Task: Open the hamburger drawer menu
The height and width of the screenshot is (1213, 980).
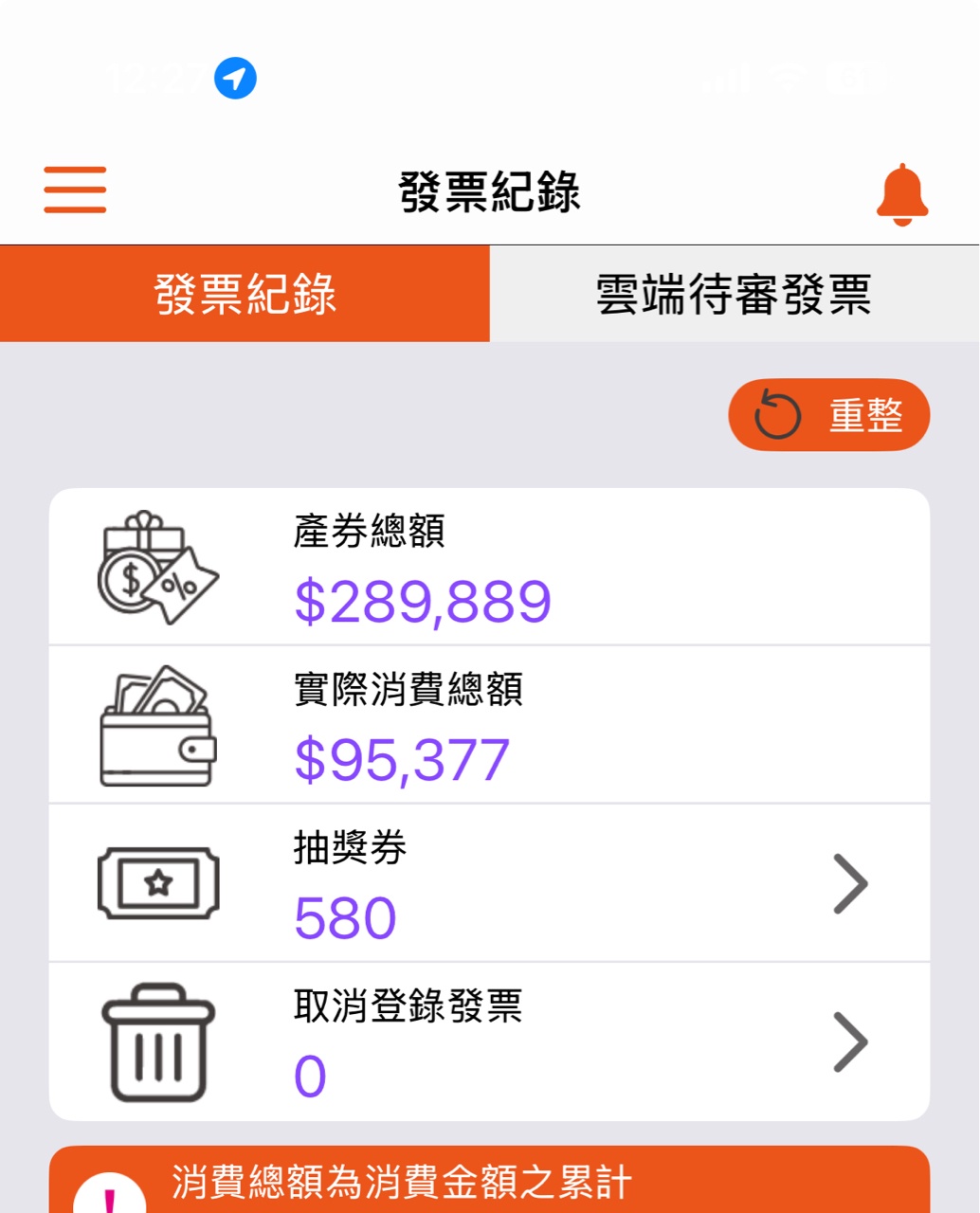Action: pos(75,190)
